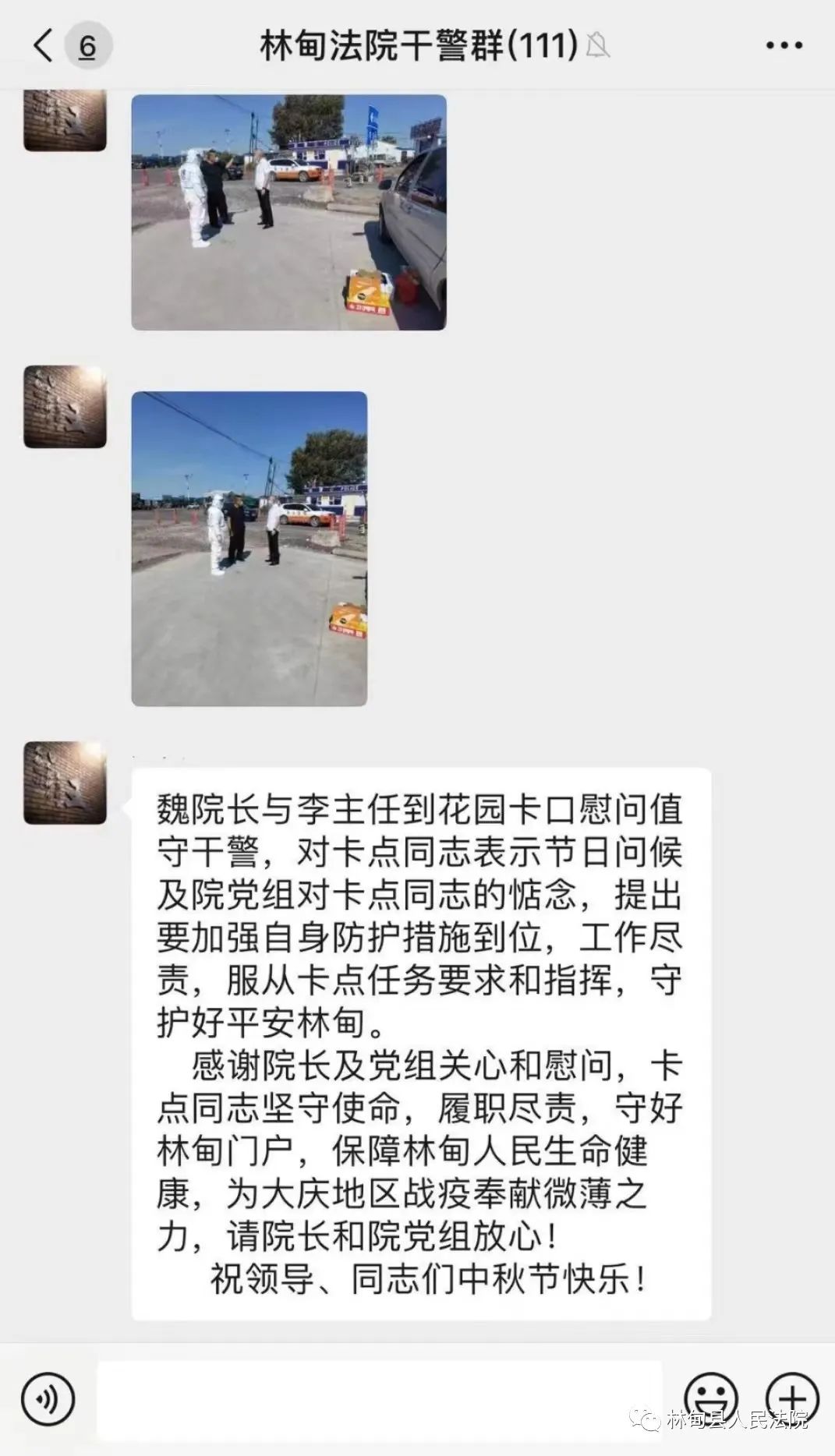Open the plus attachments menu

pos(791,1399)
